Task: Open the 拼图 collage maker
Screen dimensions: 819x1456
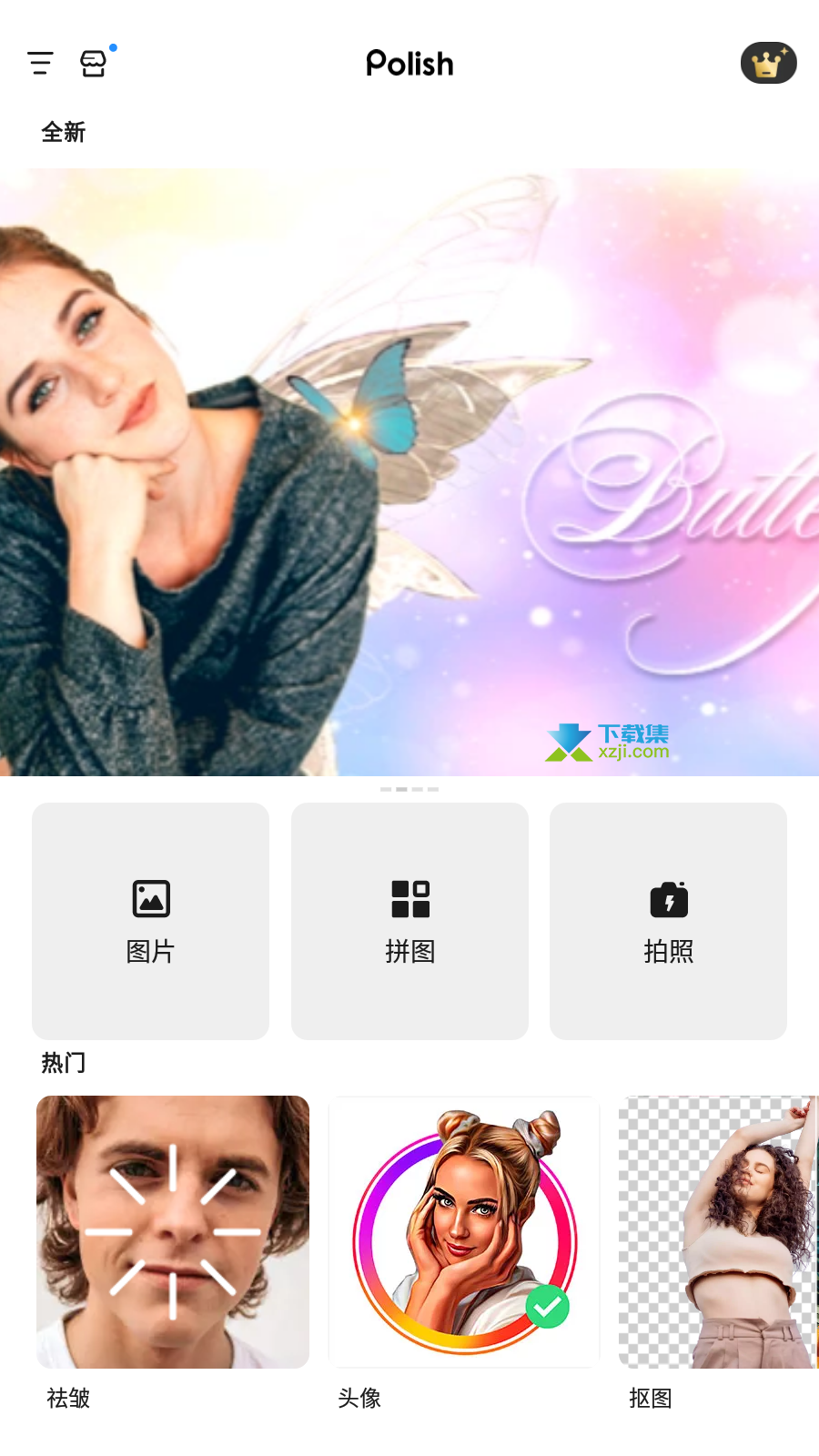Action: [x=409, y=921]
